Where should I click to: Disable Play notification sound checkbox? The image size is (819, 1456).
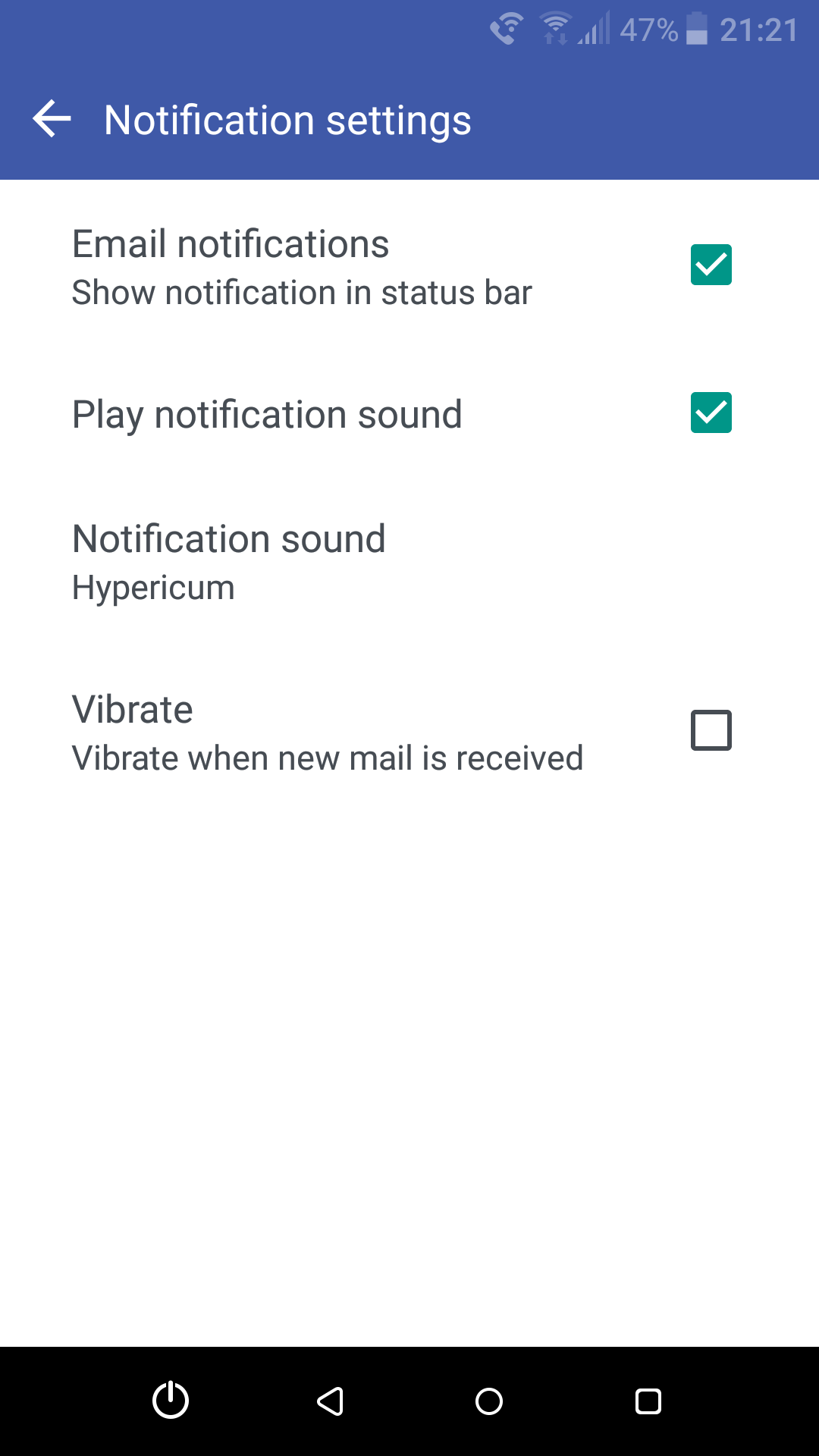tap(711, 413)
